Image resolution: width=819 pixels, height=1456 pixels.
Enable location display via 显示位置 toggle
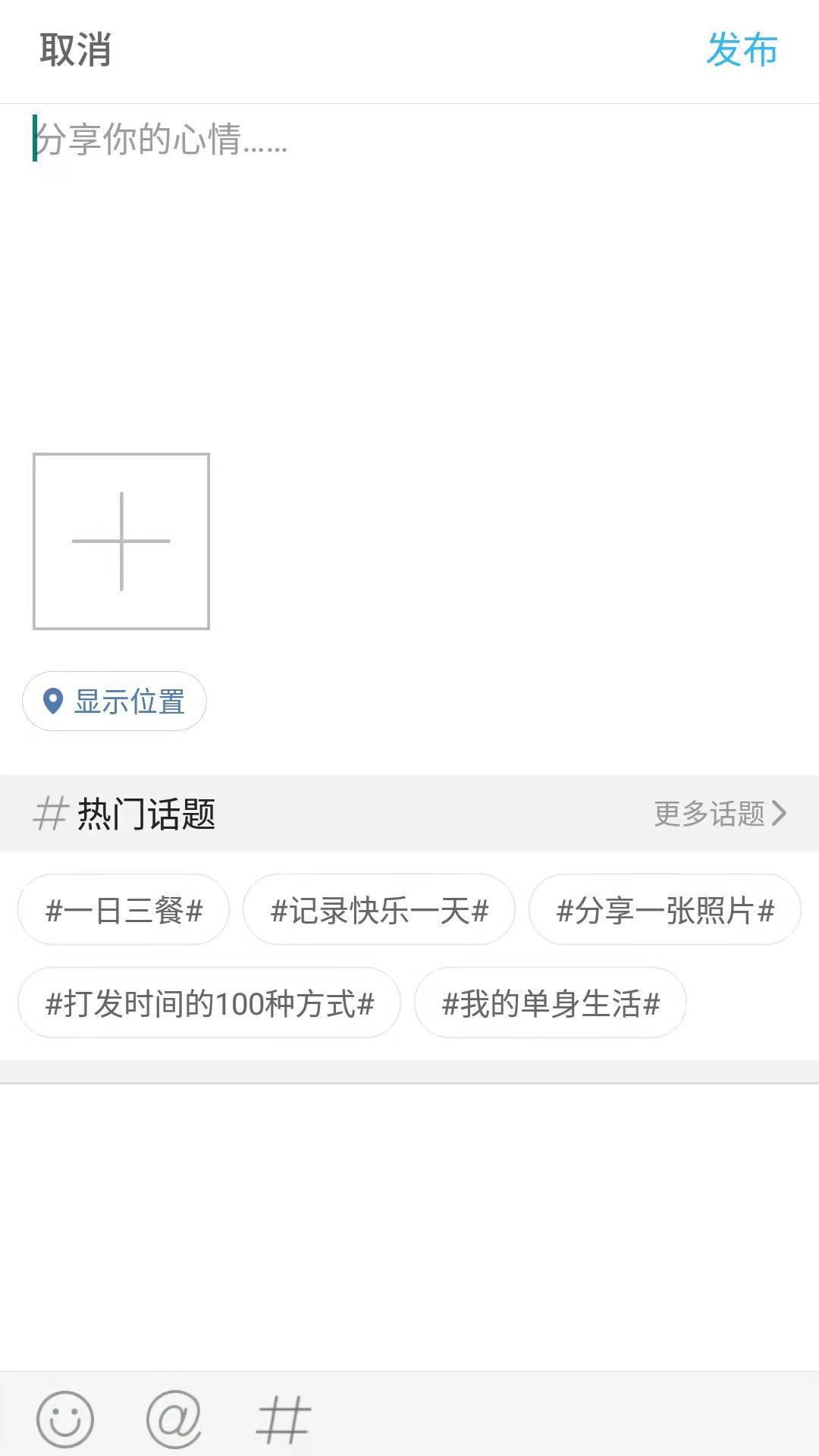[114, 701]
